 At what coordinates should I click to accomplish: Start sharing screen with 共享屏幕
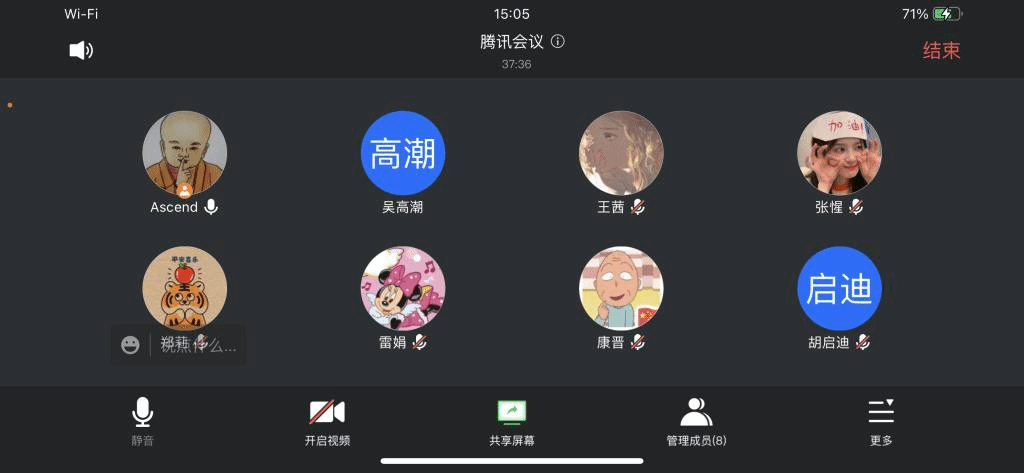click(511, 421)
